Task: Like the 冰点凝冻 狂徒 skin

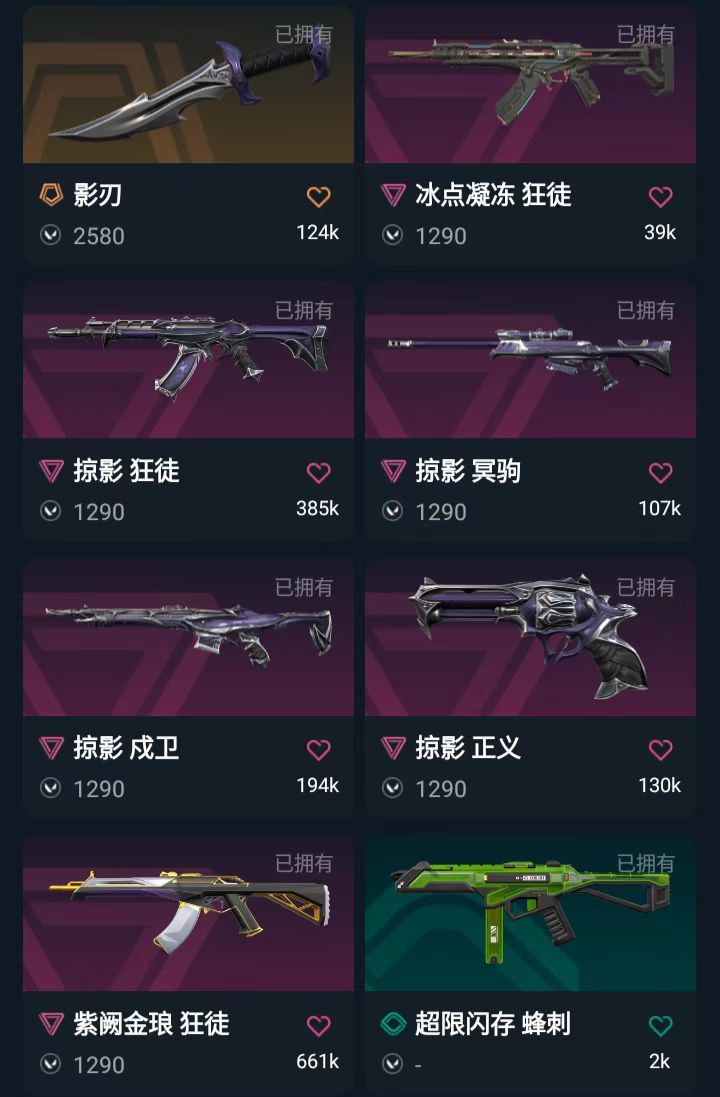Action: pyautogui.click(x=660, y=197)
